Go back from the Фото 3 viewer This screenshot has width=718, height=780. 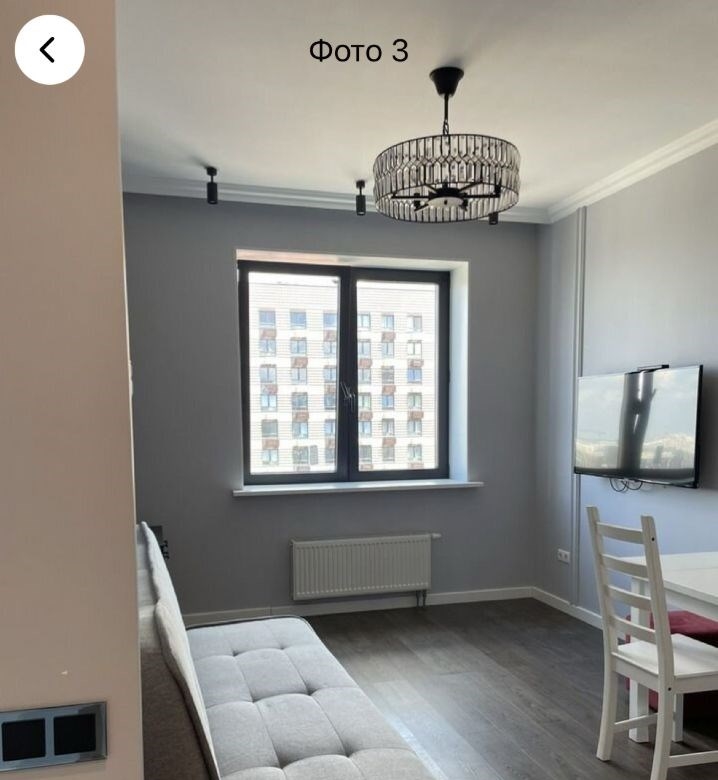click(49, 50)
